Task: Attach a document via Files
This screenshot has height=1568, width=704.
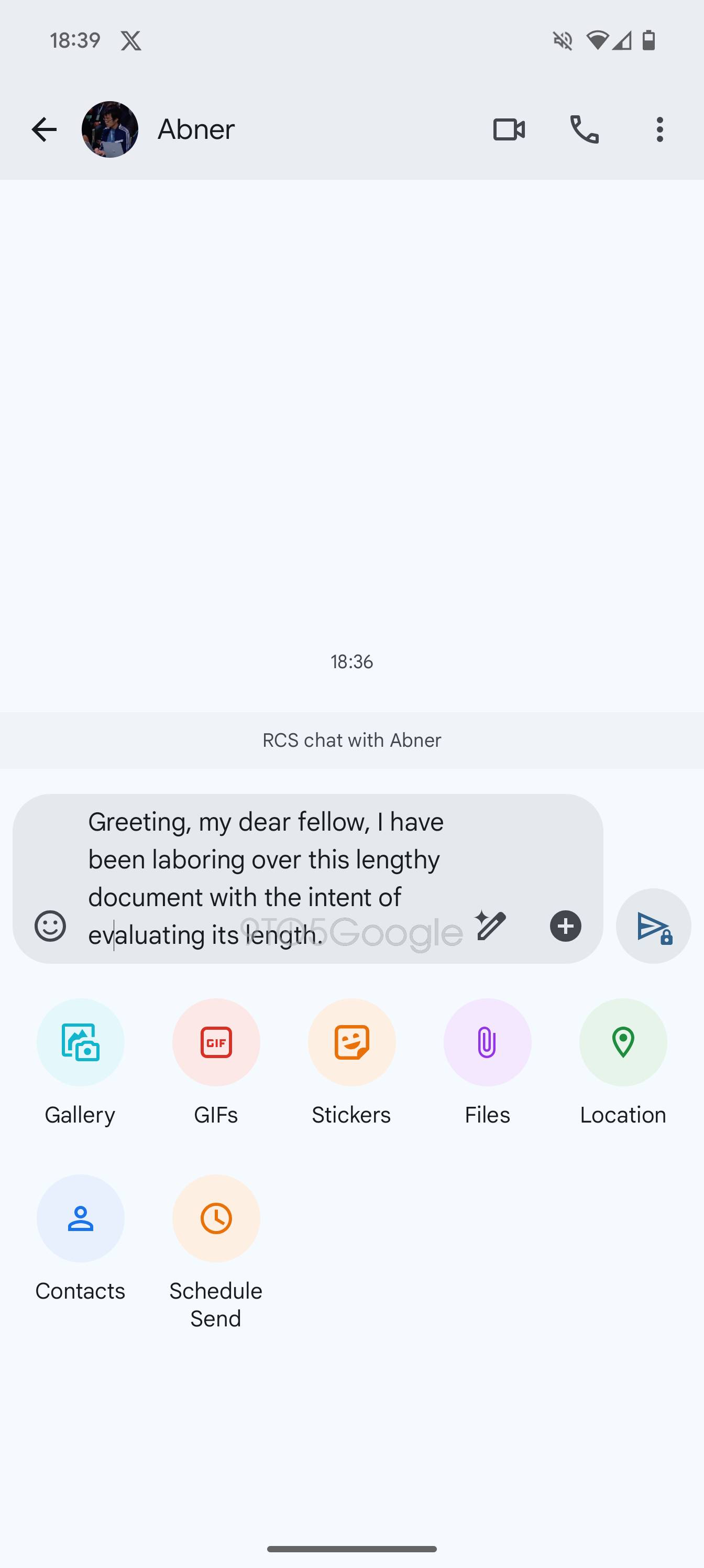Action: click(487, 1042)
